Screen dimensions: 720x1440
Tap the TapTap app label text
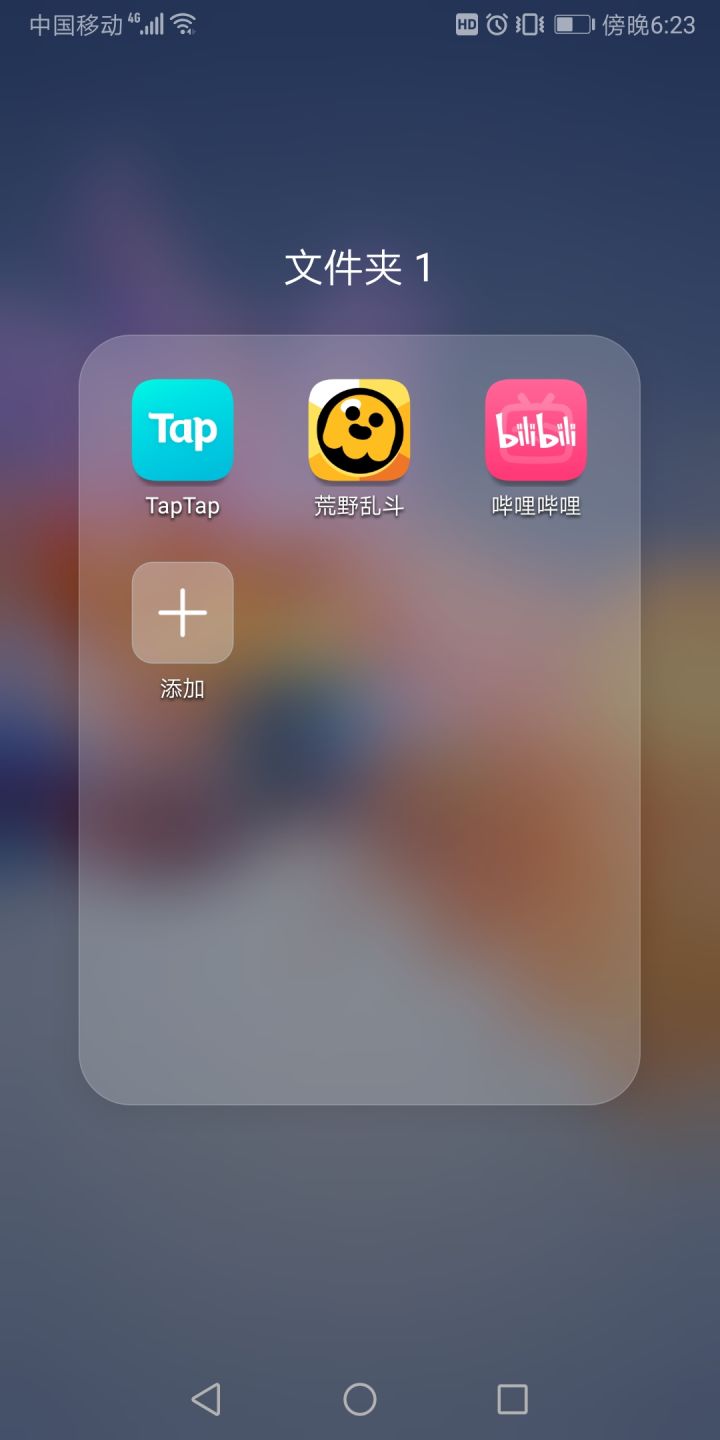[x=182, y=505]
